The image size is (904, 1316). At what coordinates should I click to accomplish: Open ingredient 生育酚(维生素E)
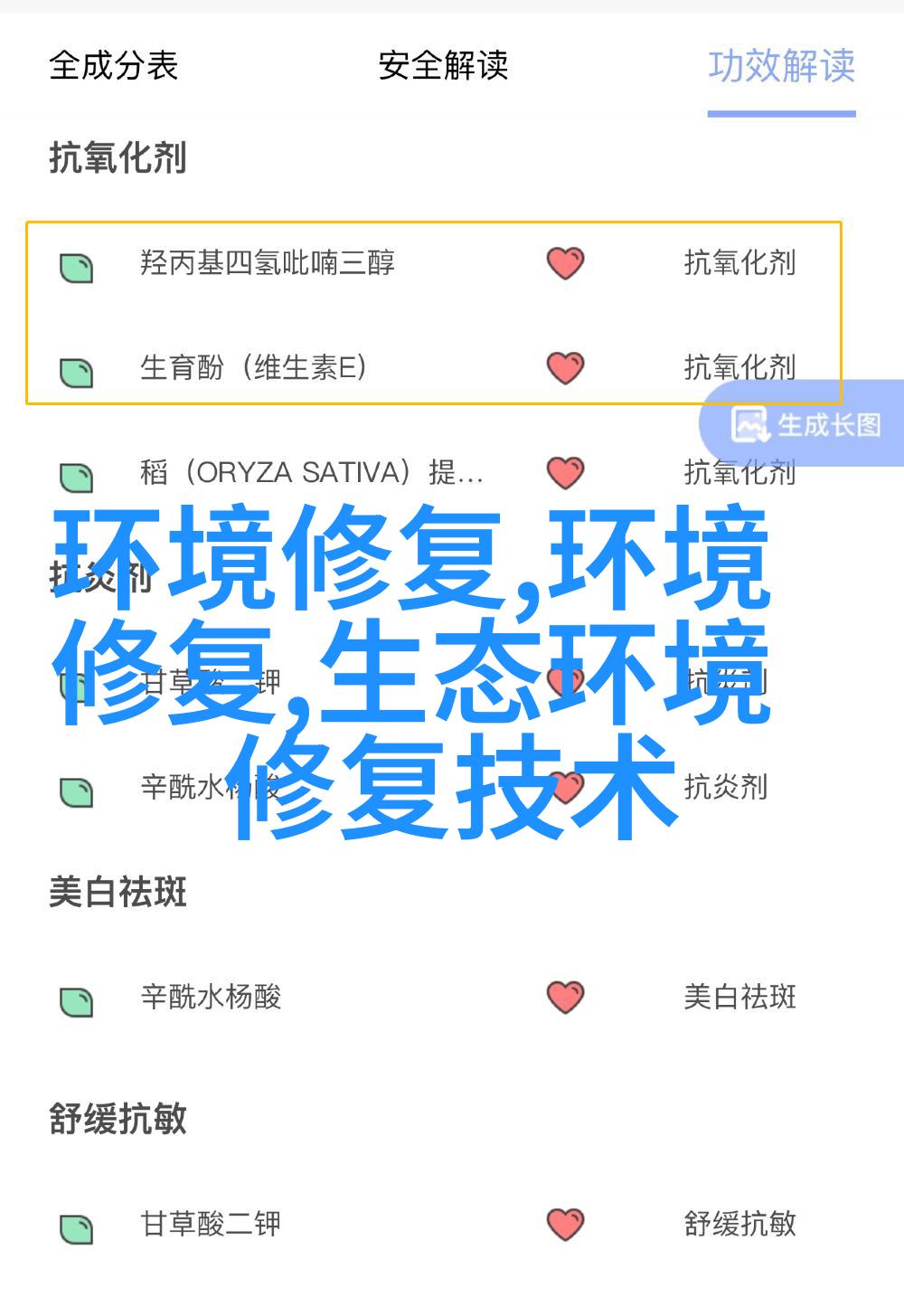click(253, 368)
